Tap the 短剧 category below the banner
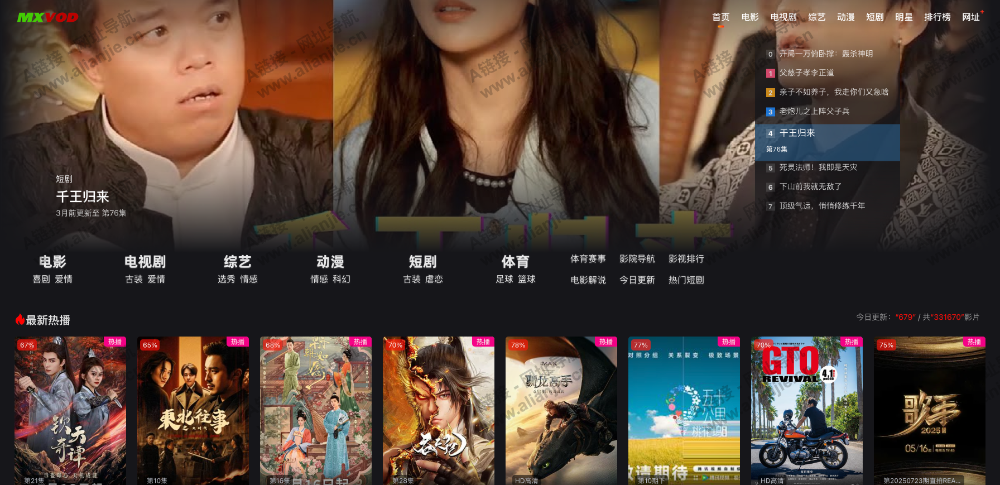The image size is (1000, 485). [x=422, y=261]
